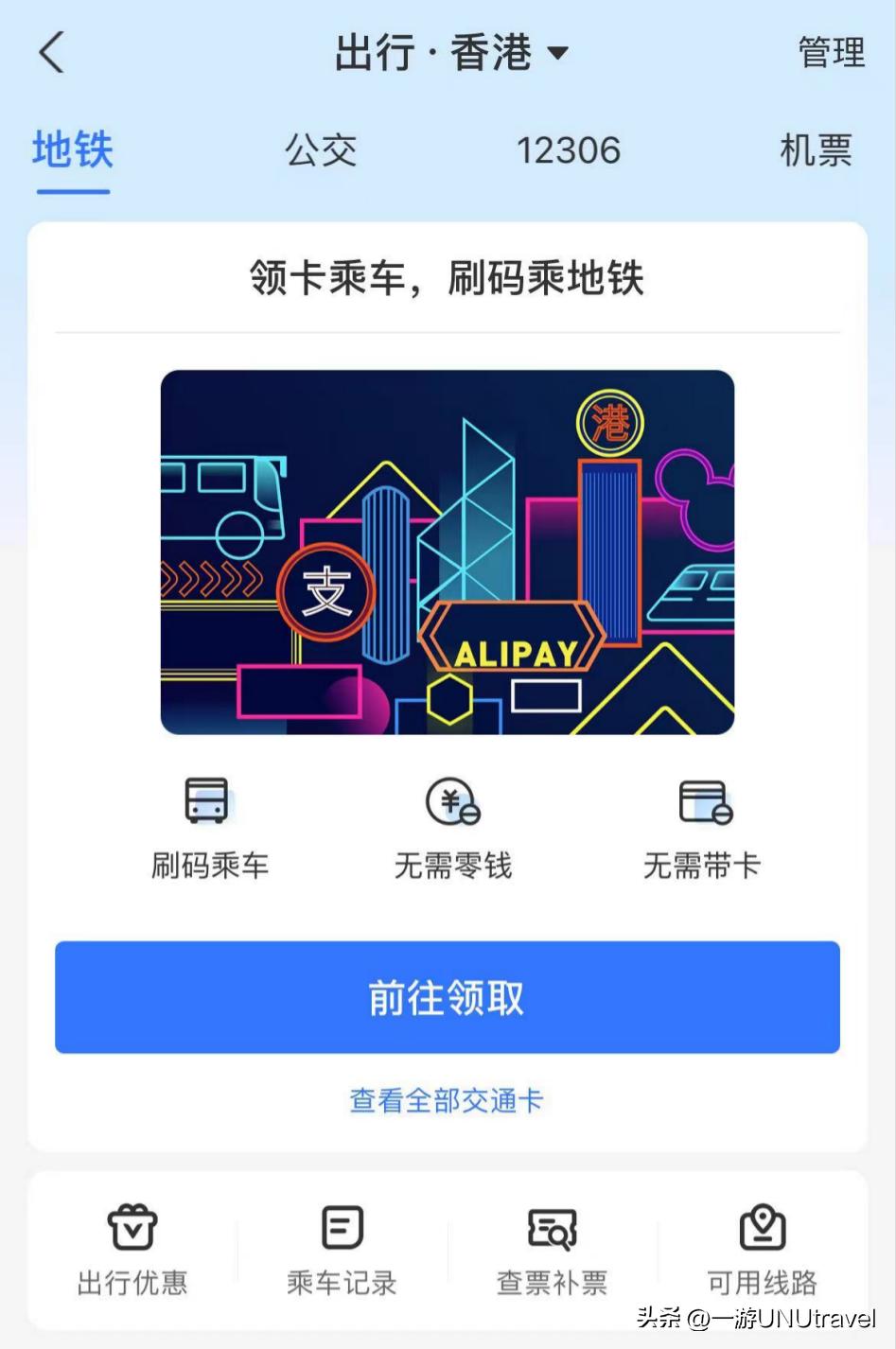Click the 领卡乘车 header text
The image size is (896, 1349).
[x=448, y=279]
